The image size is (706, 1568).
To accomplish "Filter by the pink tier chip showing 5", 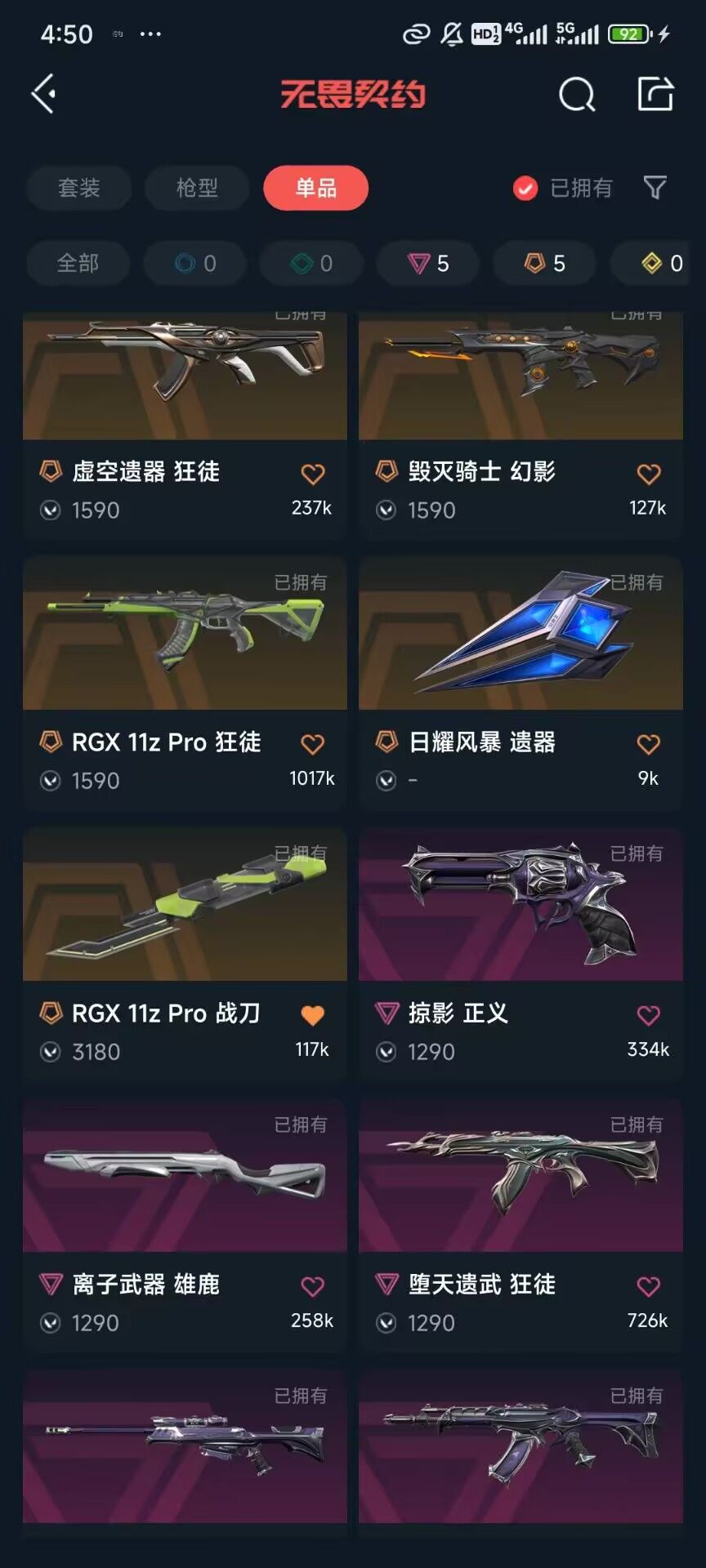I will pos(428,263).
